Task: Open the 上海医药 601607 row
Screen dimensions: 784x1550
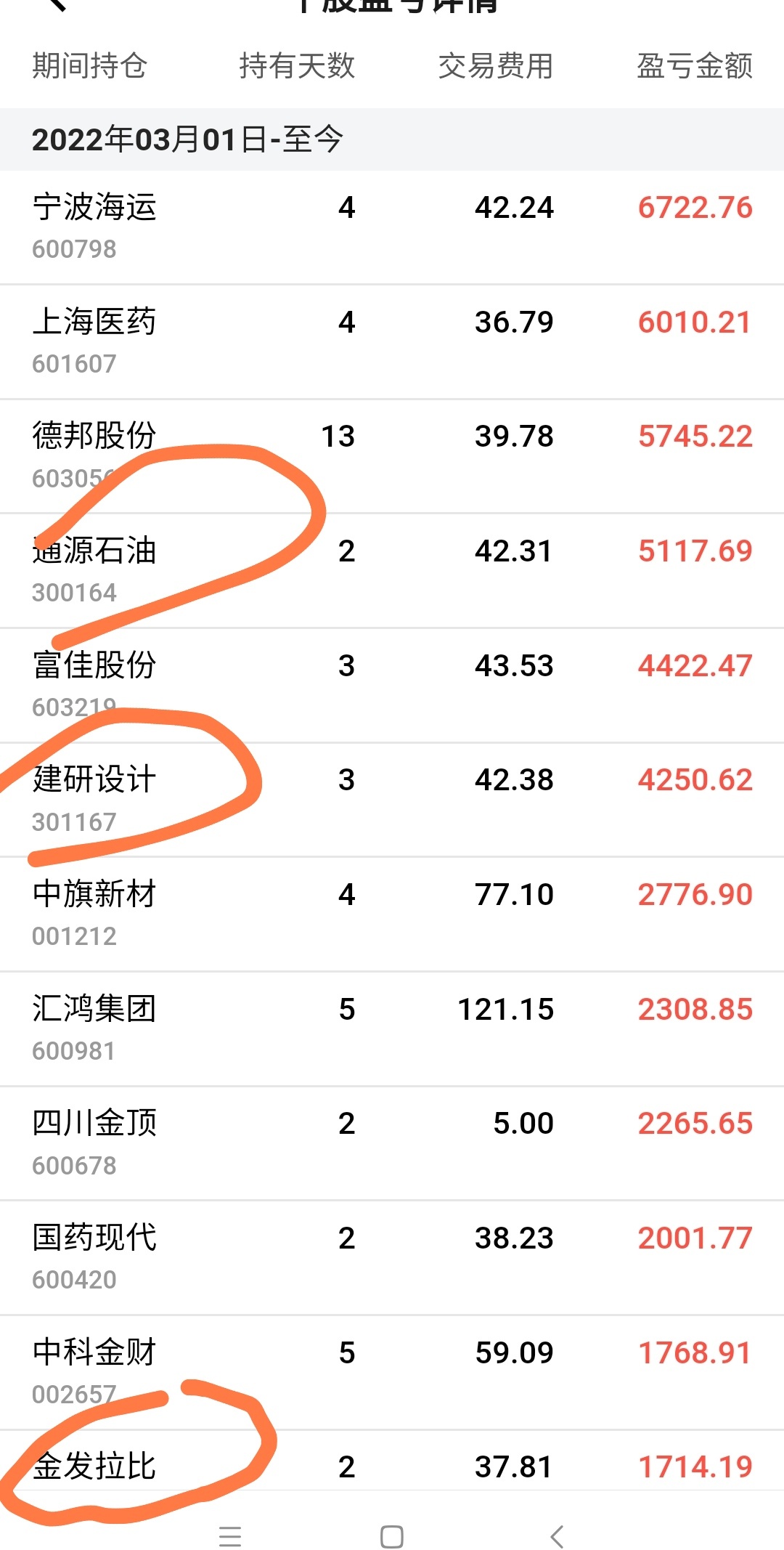Action: pos(392,341)
